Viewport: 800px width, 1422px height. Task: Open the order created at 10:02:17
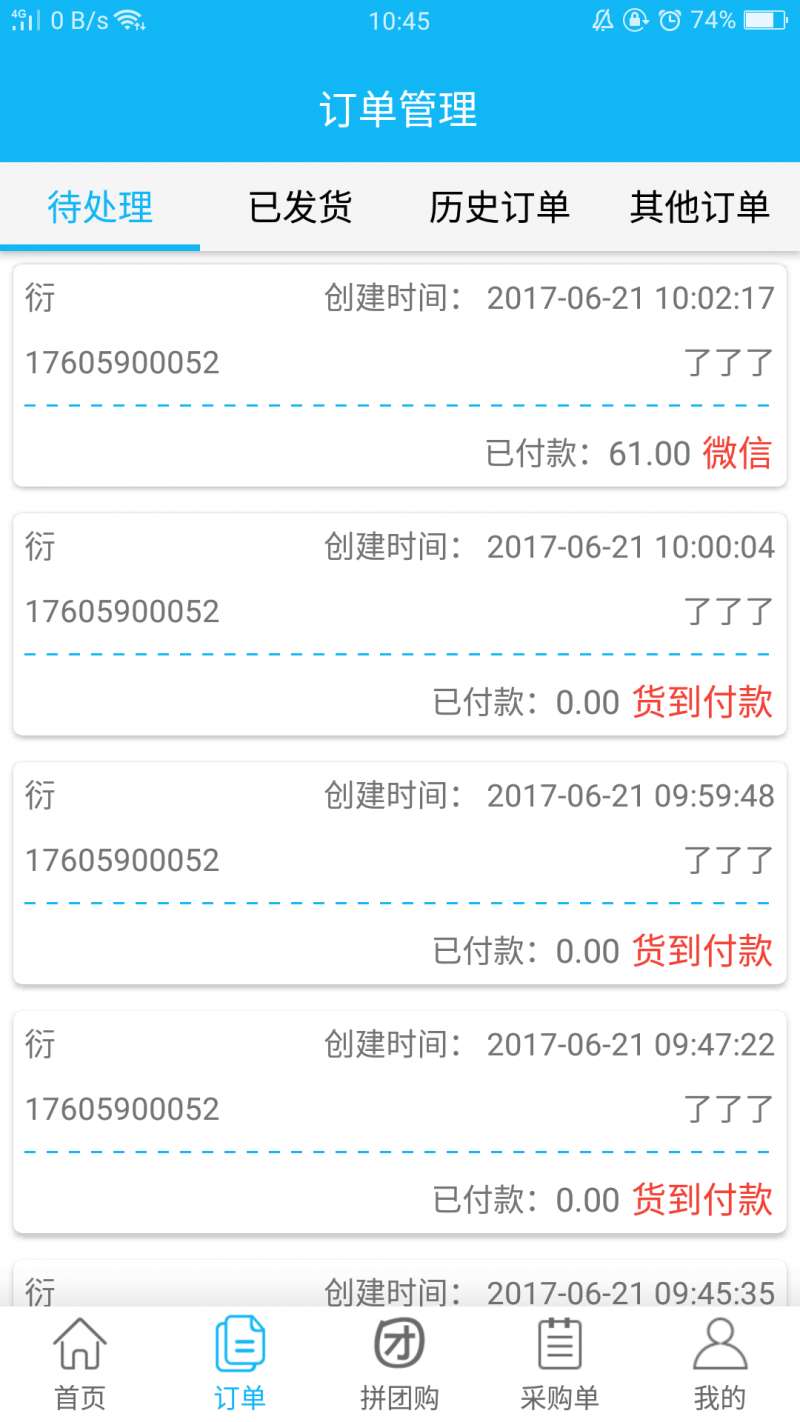tap(400, 376)
